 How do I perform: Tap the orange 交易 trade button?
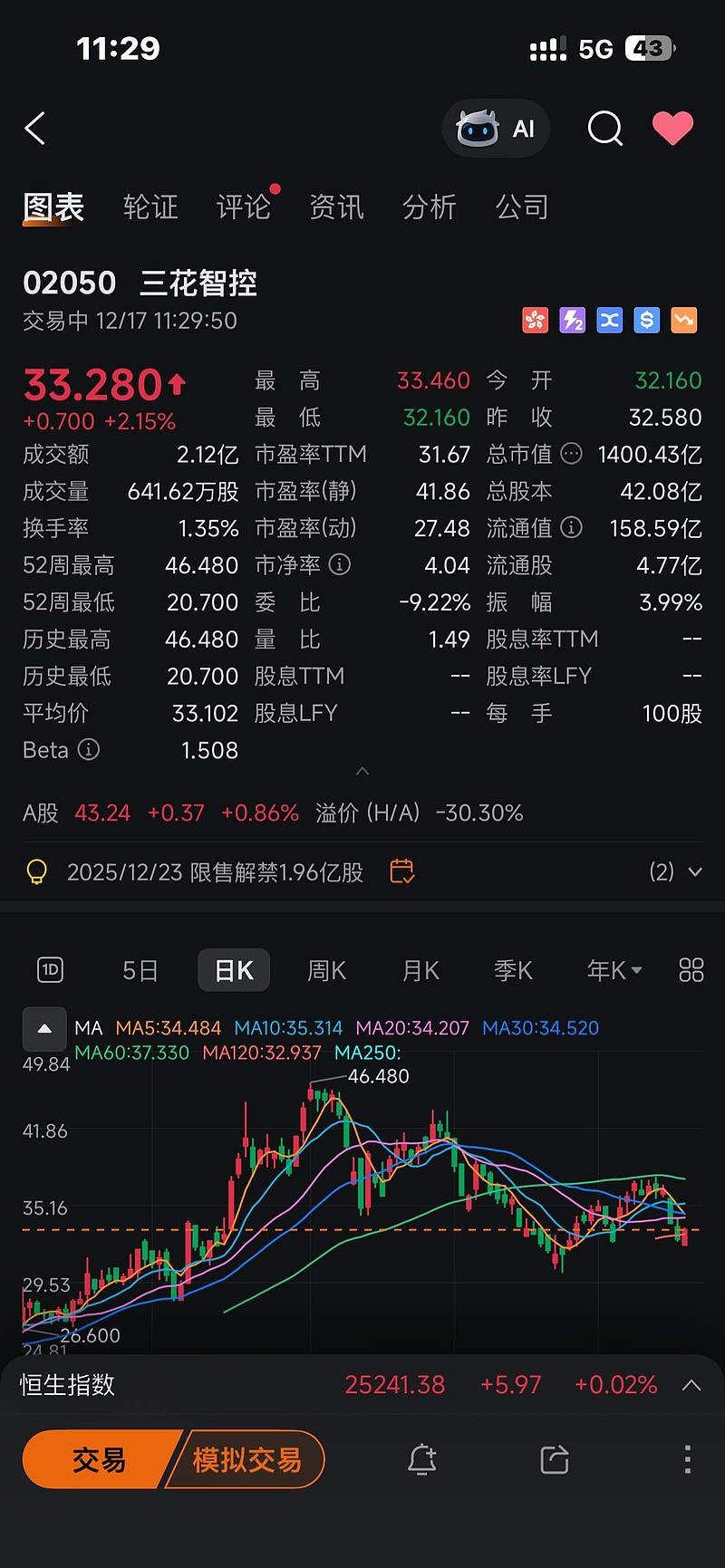click(99, 1459)
